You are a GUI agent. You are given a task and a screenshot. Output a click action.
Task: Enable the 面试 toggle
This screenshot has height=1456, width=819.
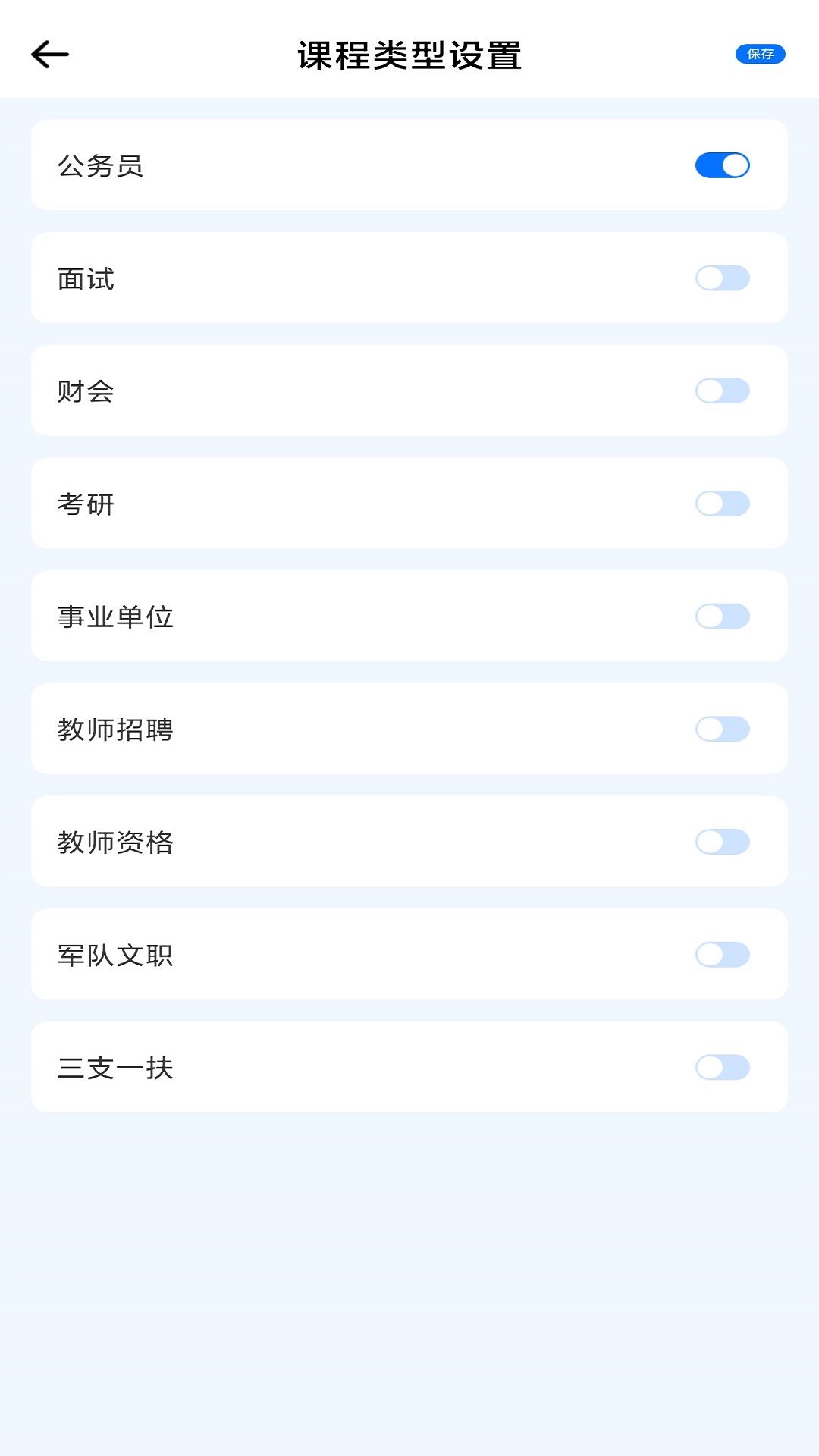pos(723,277)
